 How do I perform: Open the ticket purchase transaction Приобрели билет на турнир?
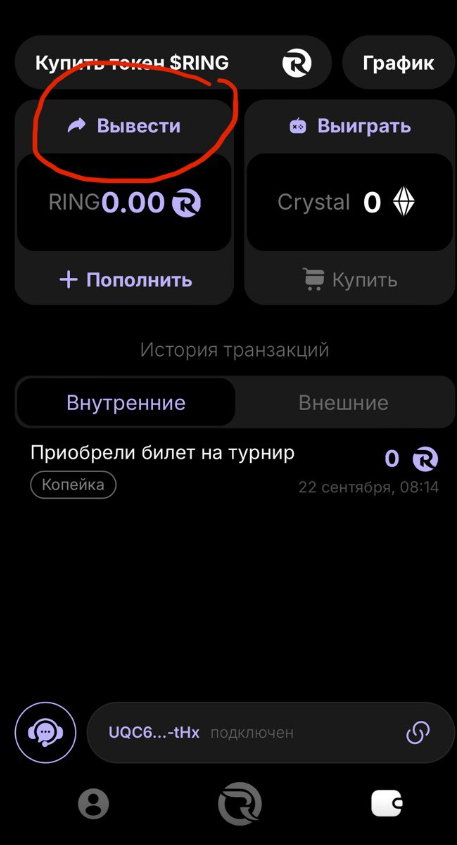click(x=234, y=468)
